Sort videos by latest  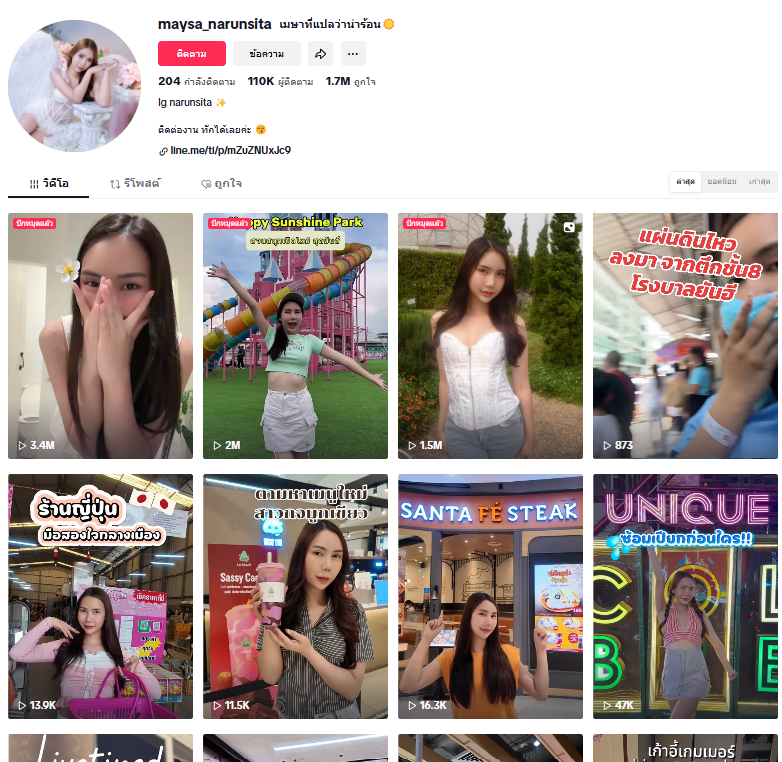pos(686,182)
